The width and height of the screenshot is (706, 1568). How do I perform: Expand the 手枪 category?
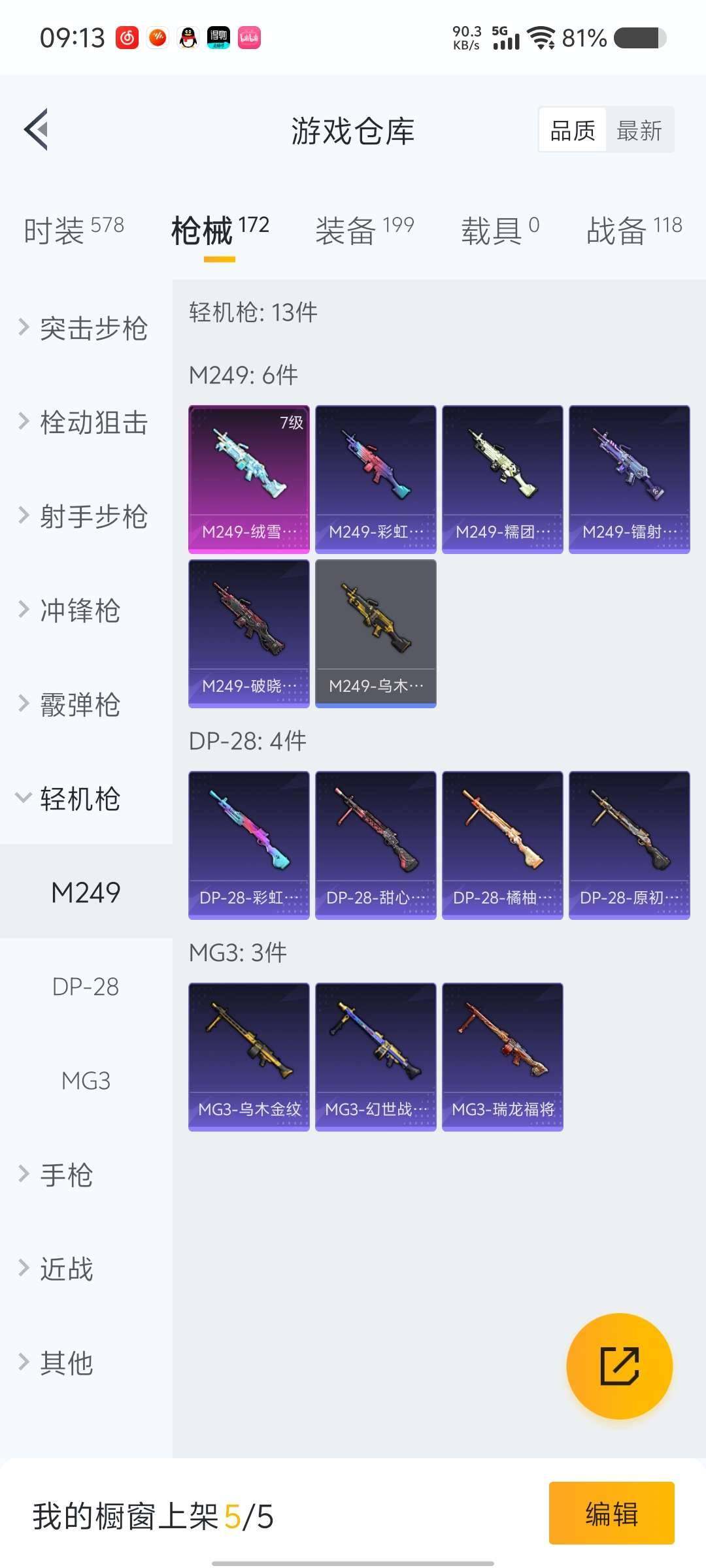pos(65,1175)
